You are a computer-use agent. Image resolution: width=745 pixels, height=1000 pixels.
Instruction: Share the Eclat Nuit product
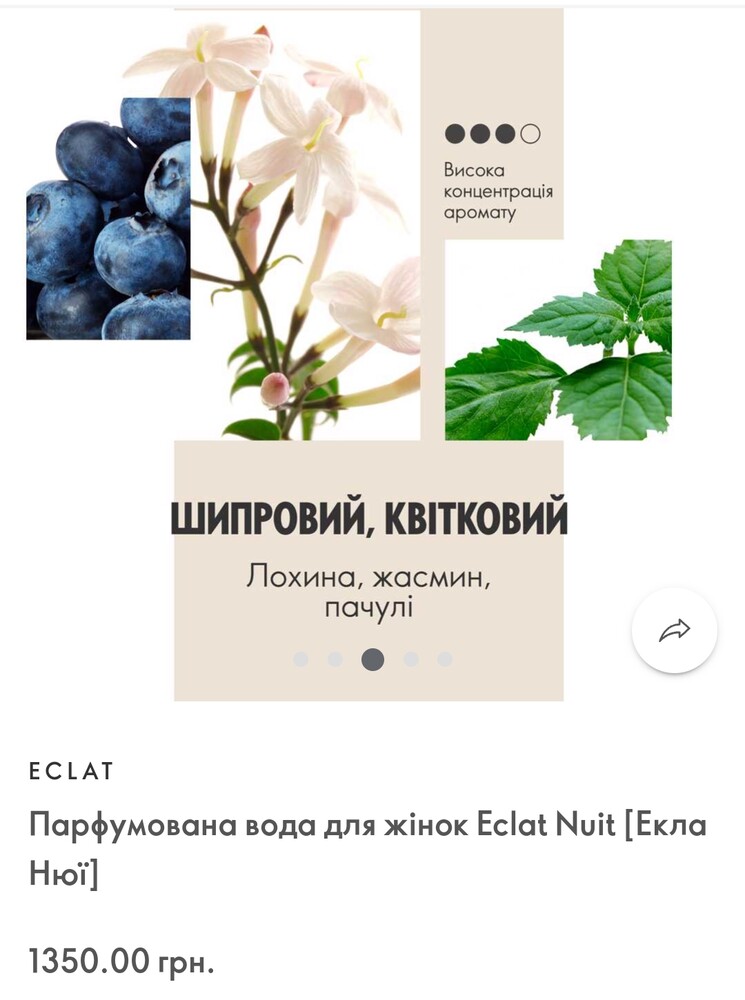tap(674, 630)
